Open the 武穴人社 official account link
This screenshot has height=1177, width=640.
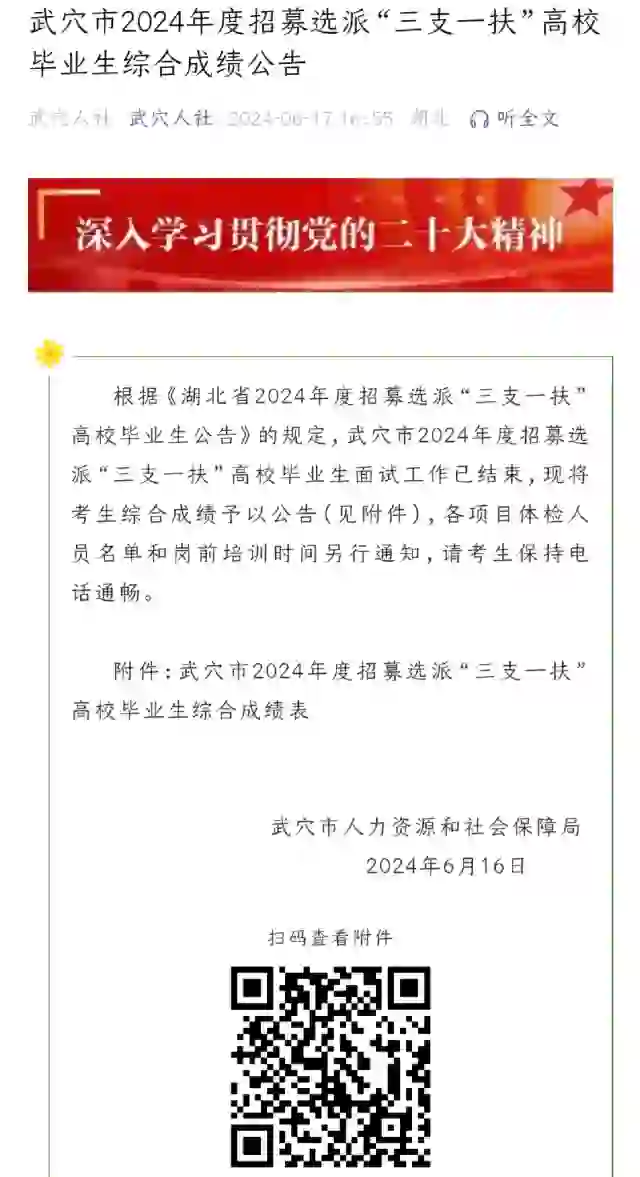pyautogui.click(x=171, y=119)
